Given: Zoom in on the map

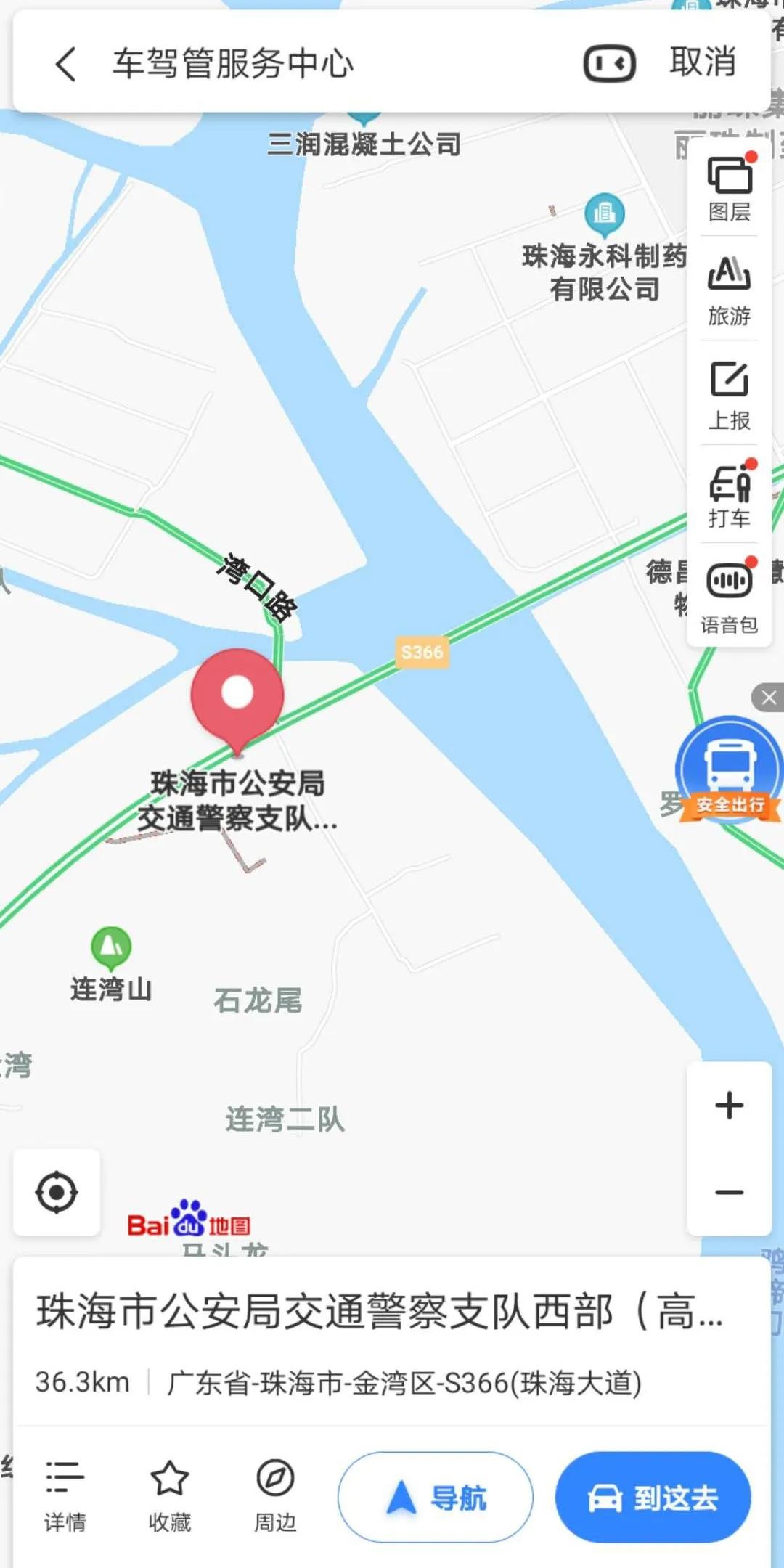Looking at the screenshot, I should 729,1106.
